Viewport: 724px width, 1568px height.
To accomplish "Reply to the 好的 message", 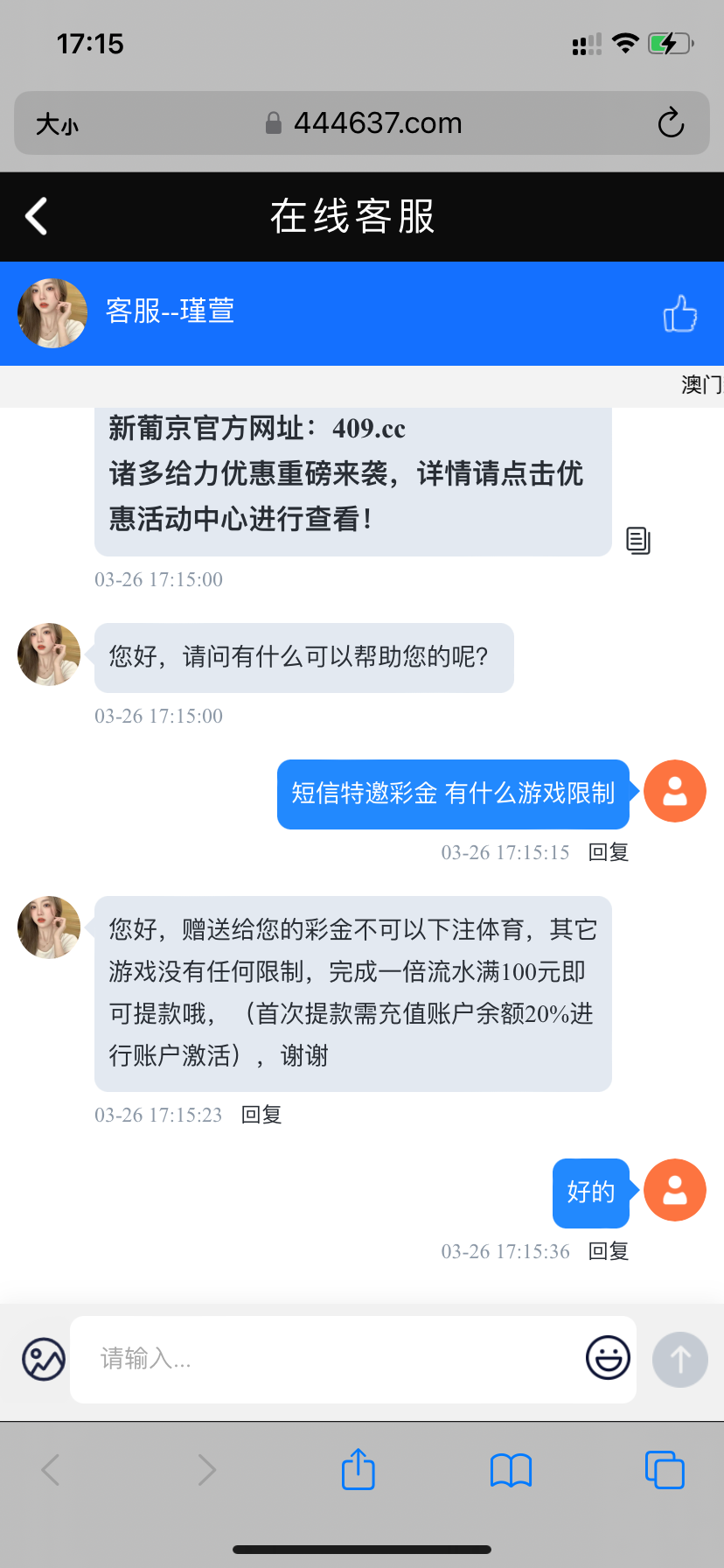I will (609, 1251).
